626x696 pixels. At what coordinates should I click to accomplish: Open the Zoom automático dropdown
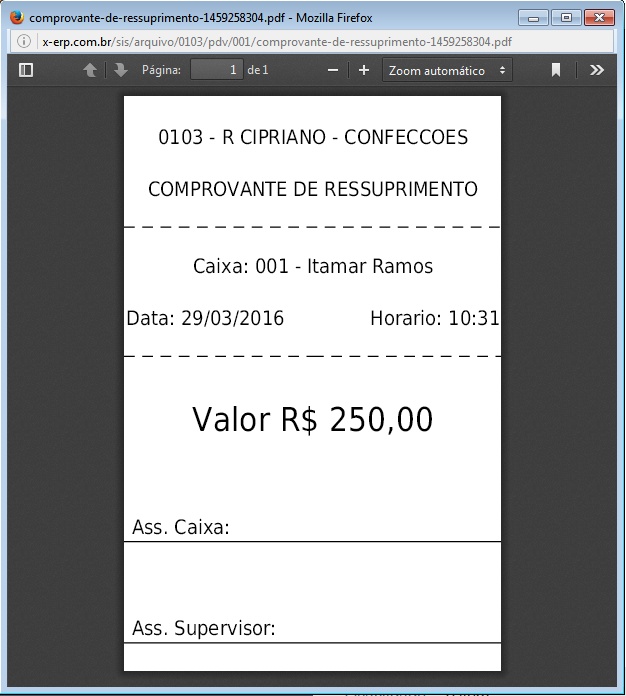[447, 70]
